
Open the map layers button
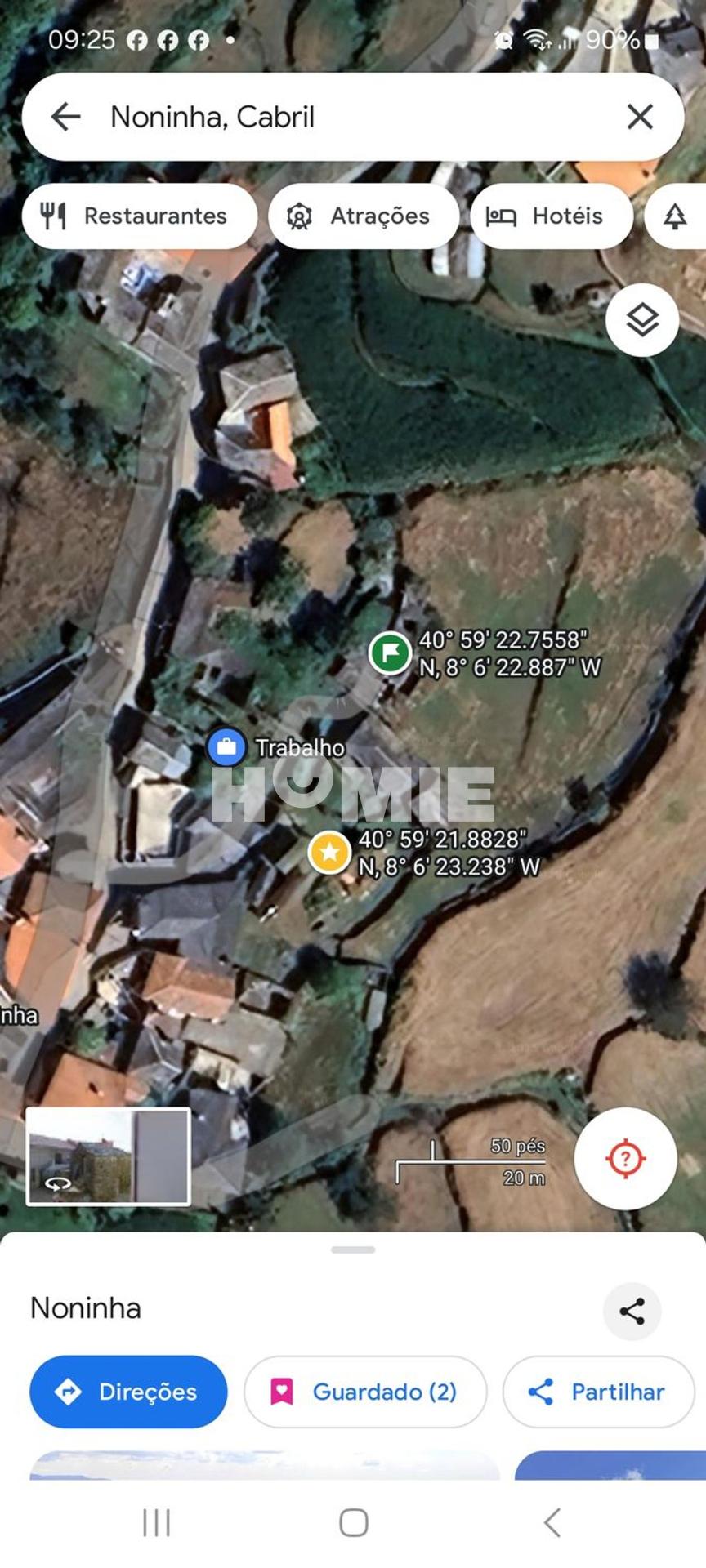[x=642, y=320]
